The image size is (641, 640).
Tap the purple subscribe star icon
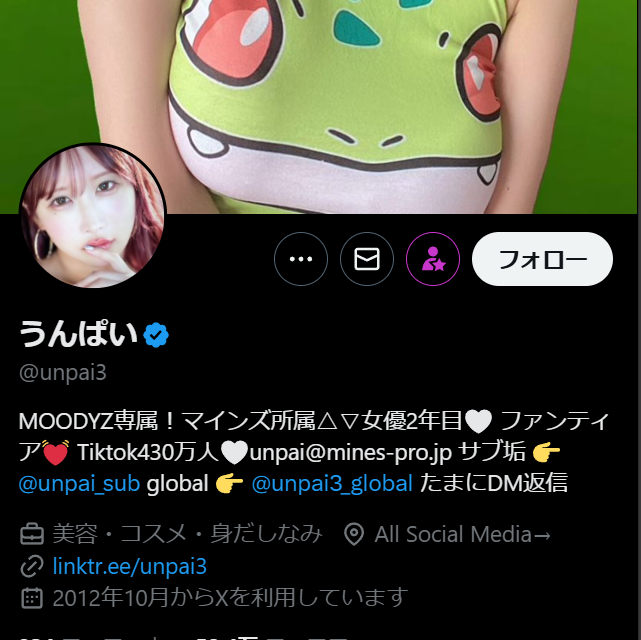(433, 259)
